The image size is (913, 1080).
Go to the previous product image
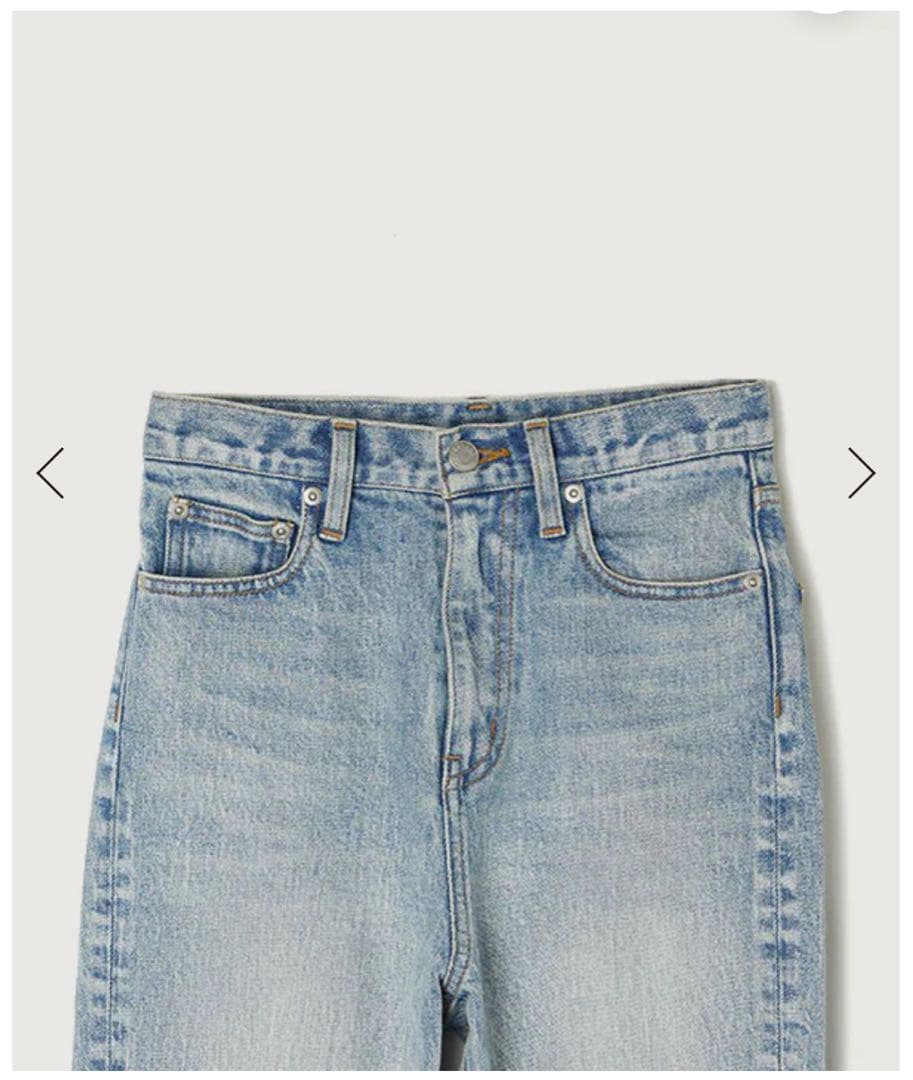coord(50,473)
